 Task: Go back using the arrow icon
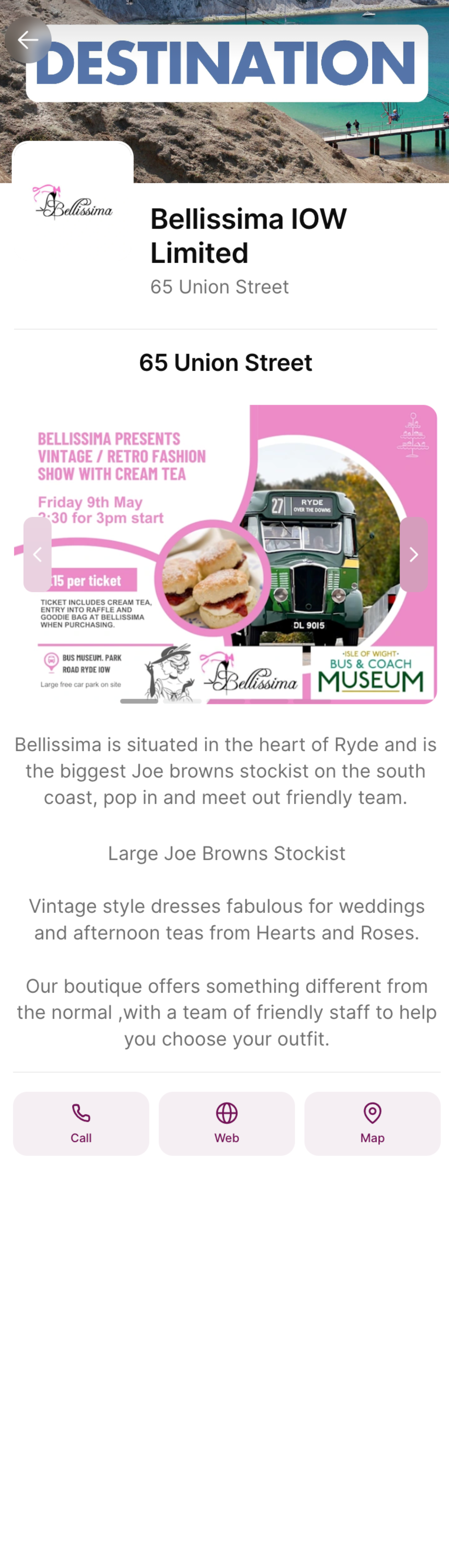point(28,40)
